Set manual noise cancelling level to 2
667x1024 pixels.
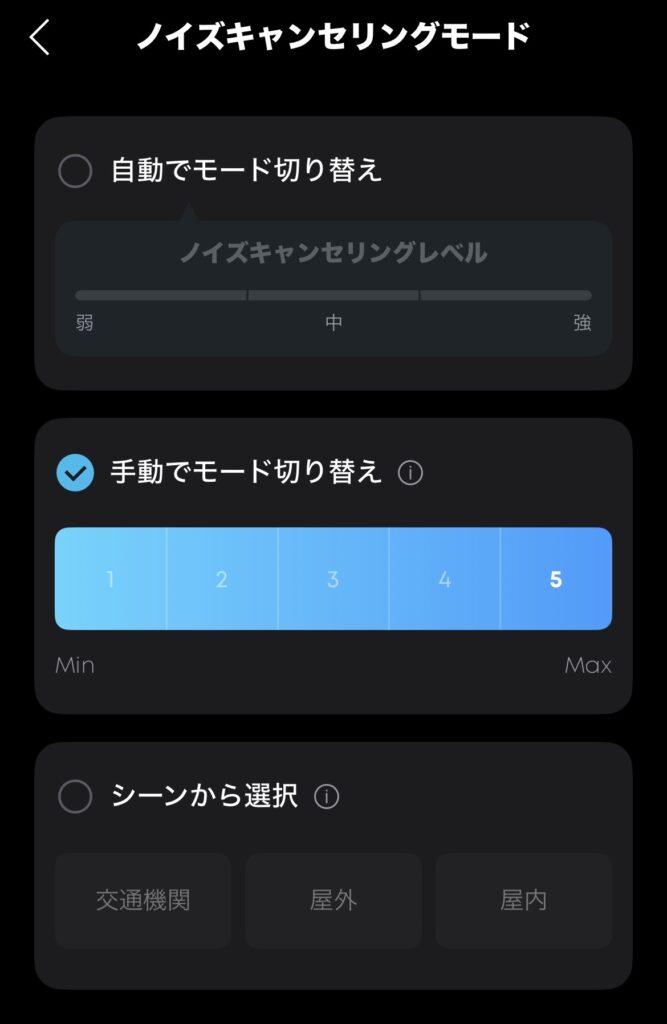(222, 579)
